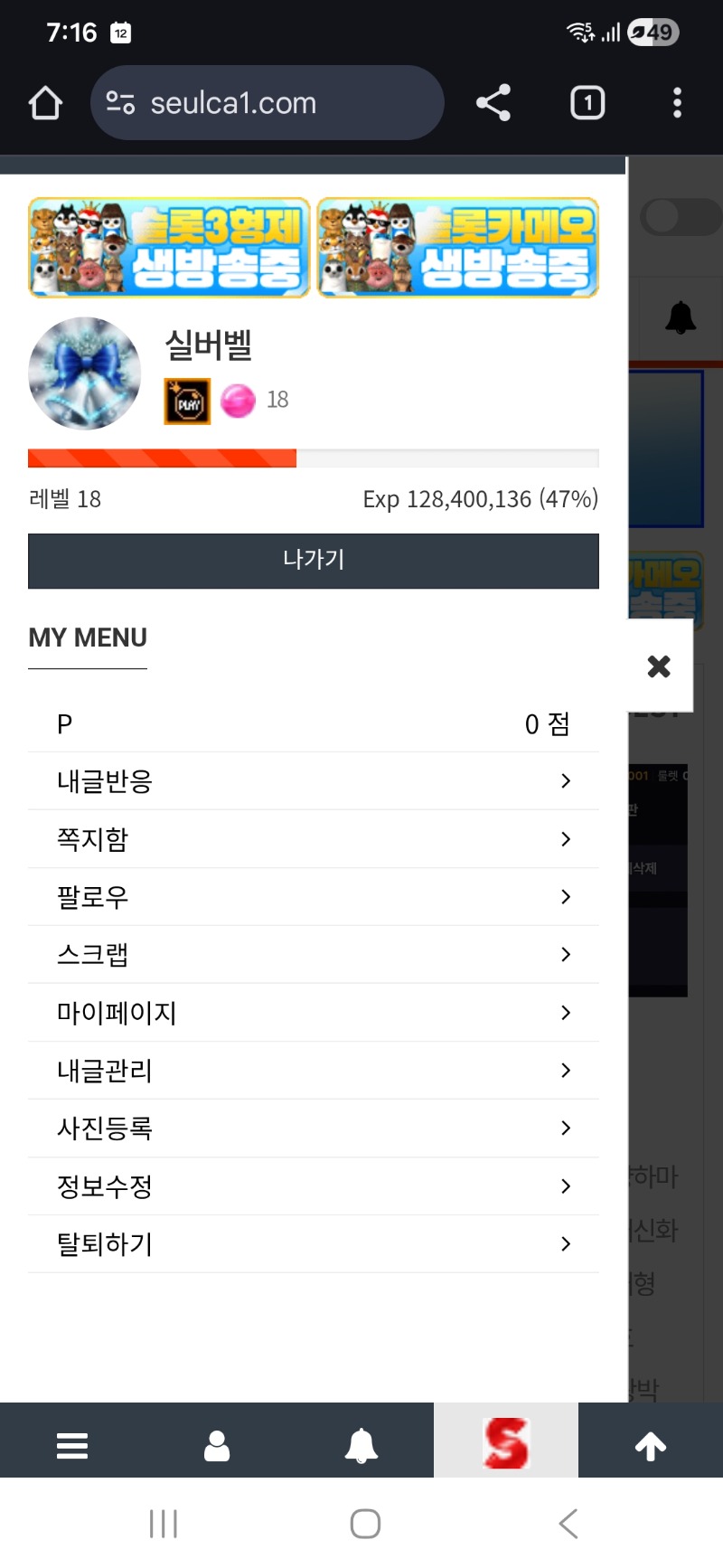
Task: Open 마이페이지 via its chevron
Action: pyautogui.click(x=565, y=1013)
